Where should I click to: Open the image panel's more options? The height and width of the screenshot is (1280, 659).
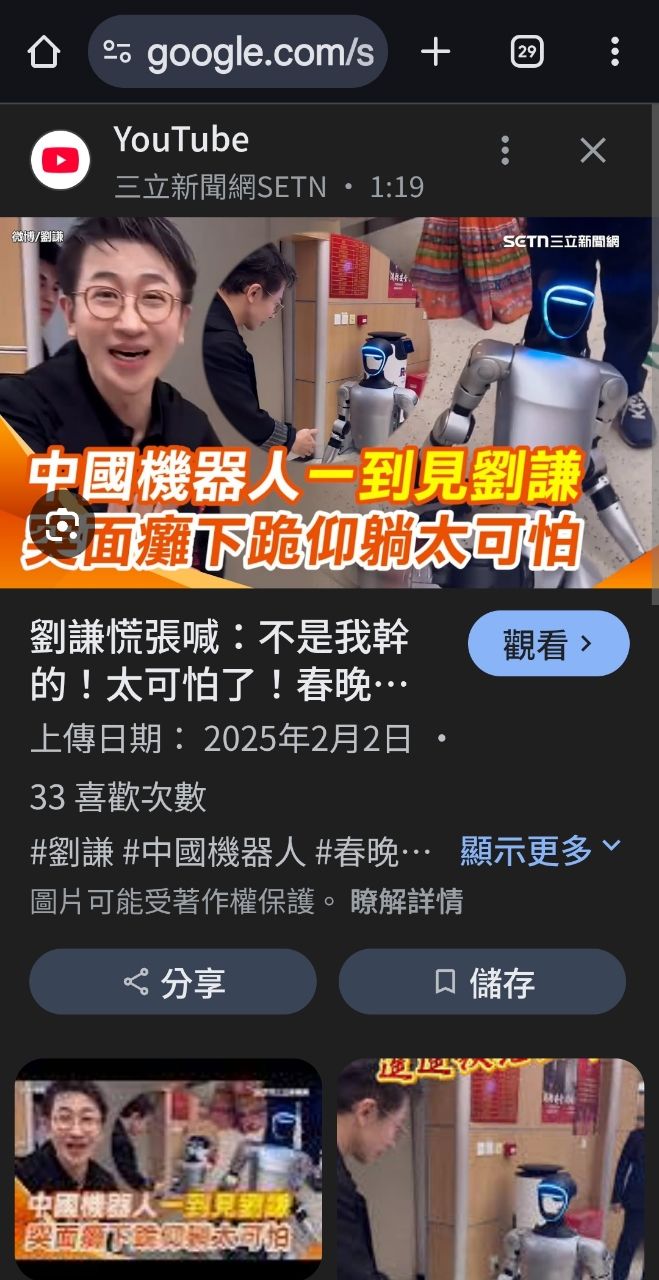(x=505, y=151)
